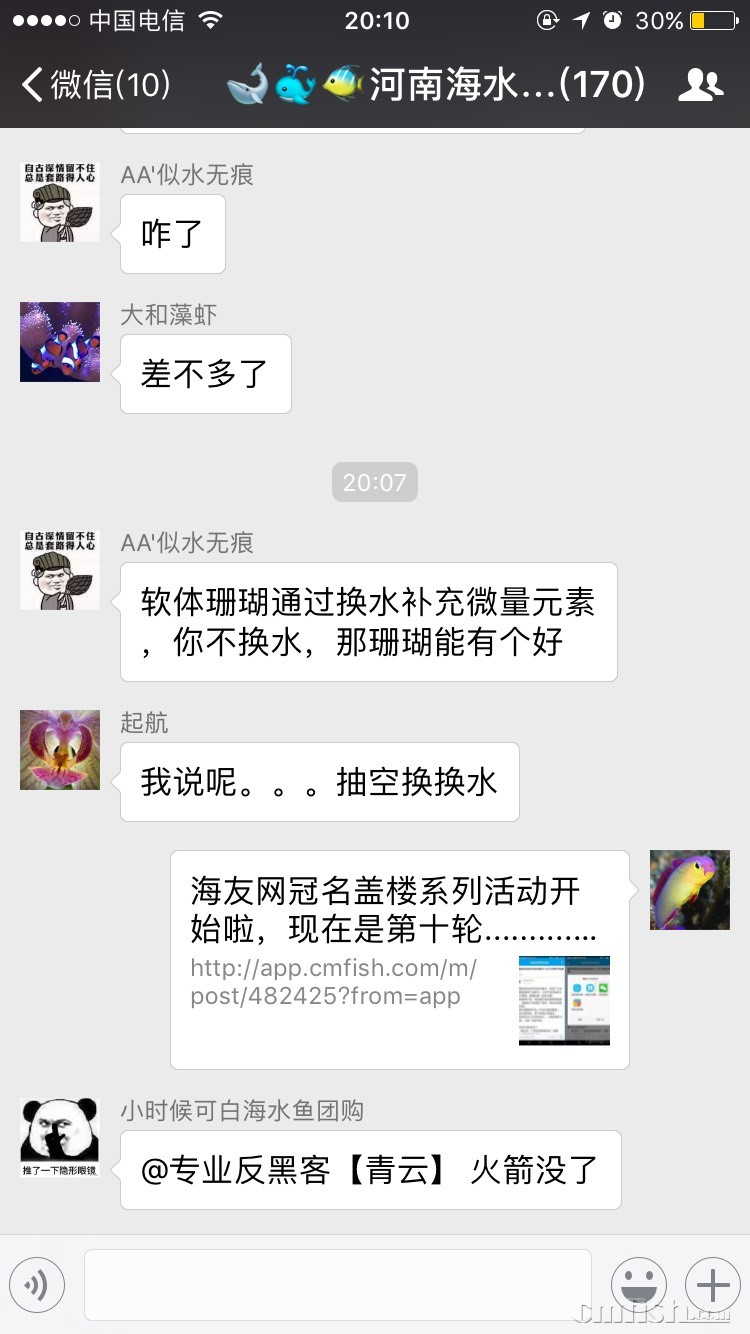
Task: Open 小时候可白海水鱼团购's avatar profile
Action: (x=60, y=1138)
